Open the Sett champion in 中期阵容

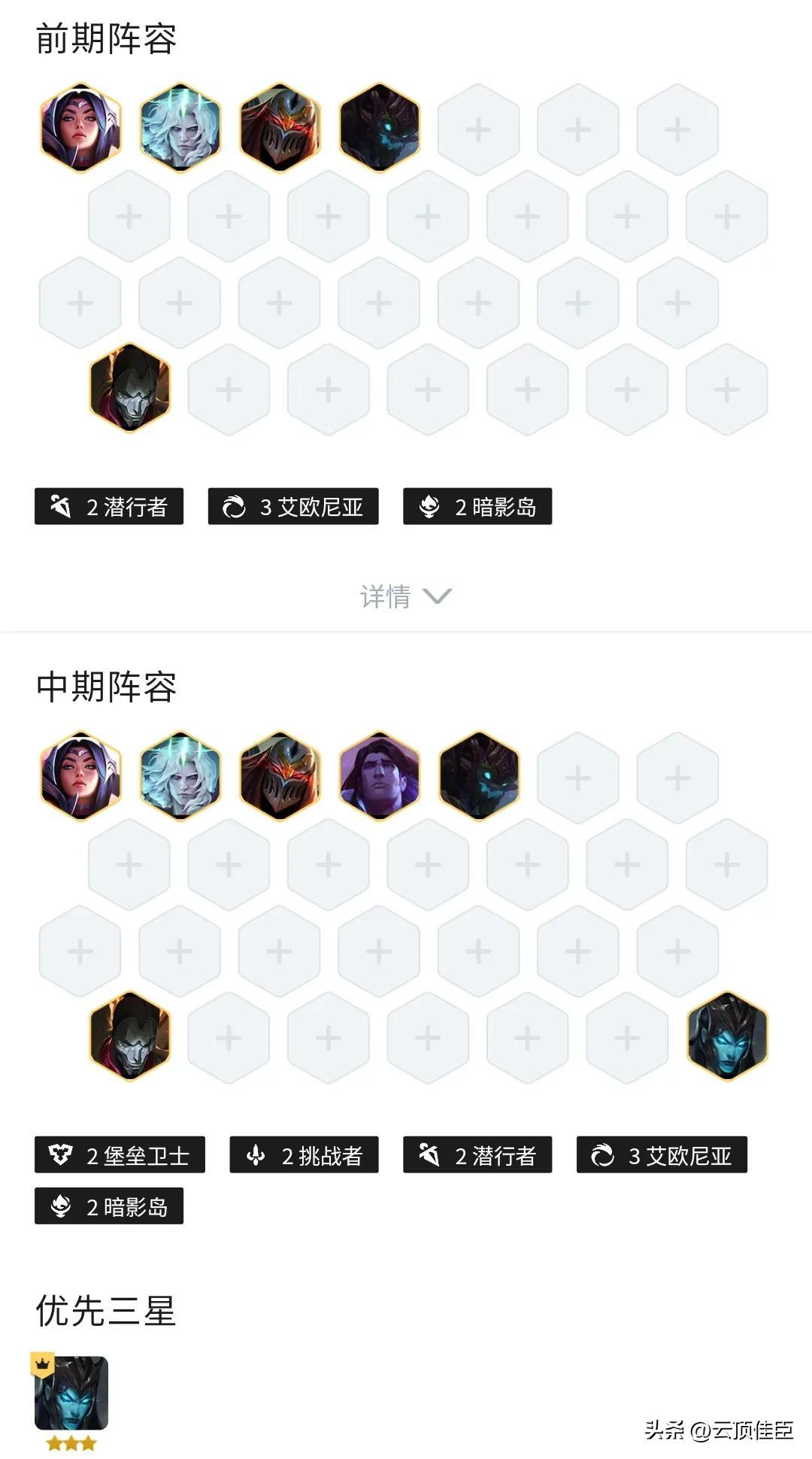379,776
